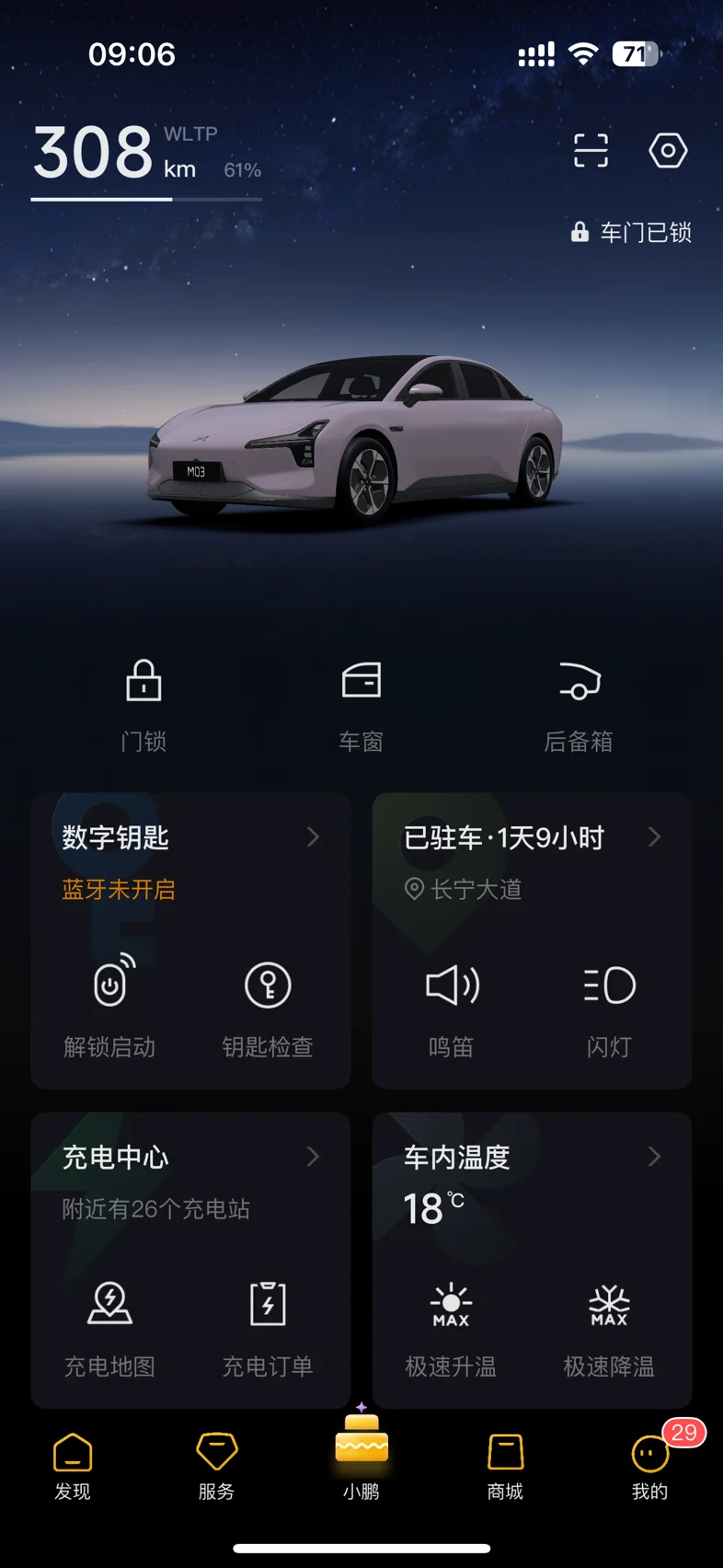The image size is (723, 1568).
Task: Open the 车内温度 cabin temperature card
Action: click(x=532, y=1157)
